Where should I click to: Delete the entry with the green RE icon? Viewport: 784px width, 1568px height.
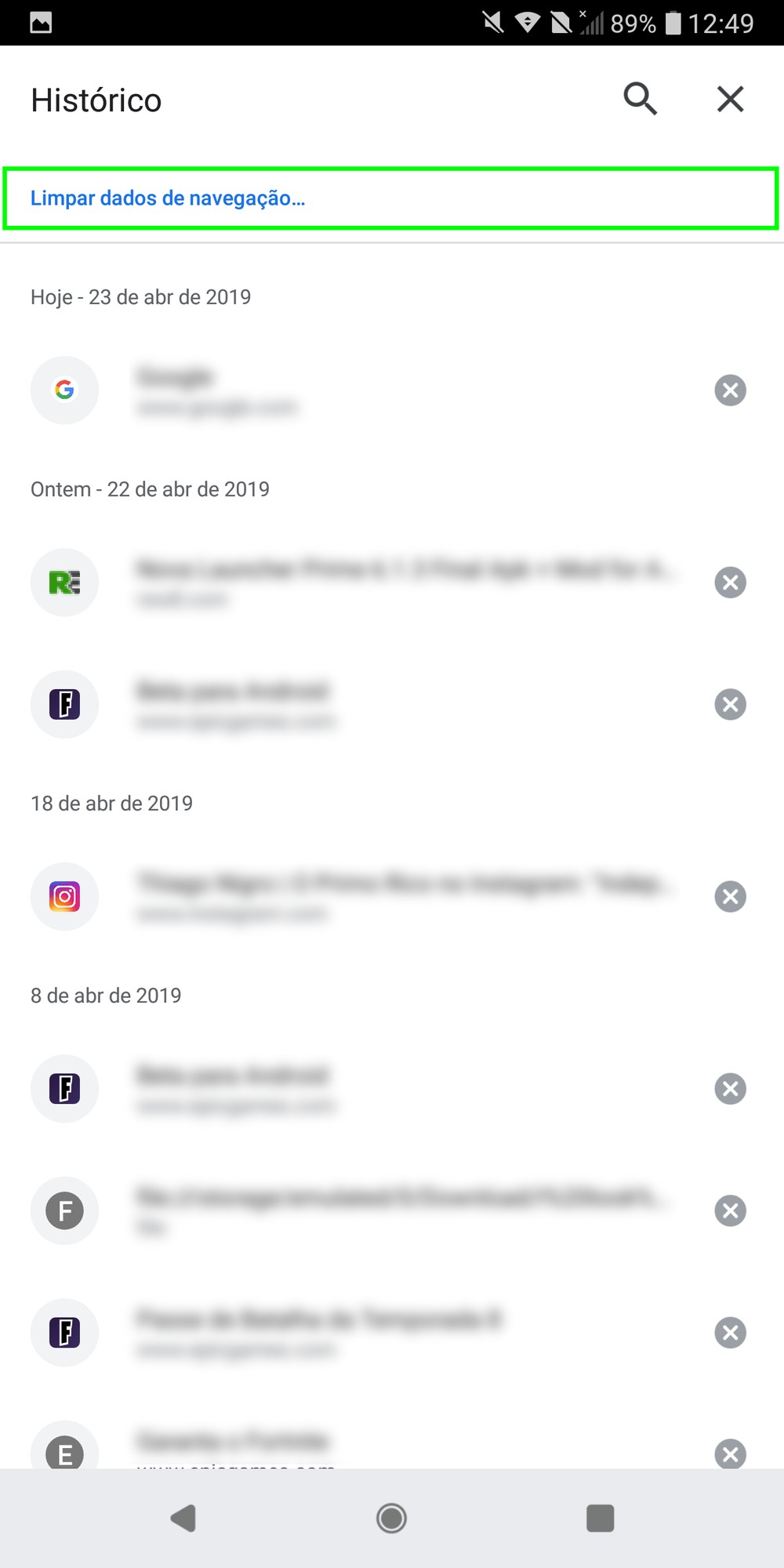tap(730, 583)
